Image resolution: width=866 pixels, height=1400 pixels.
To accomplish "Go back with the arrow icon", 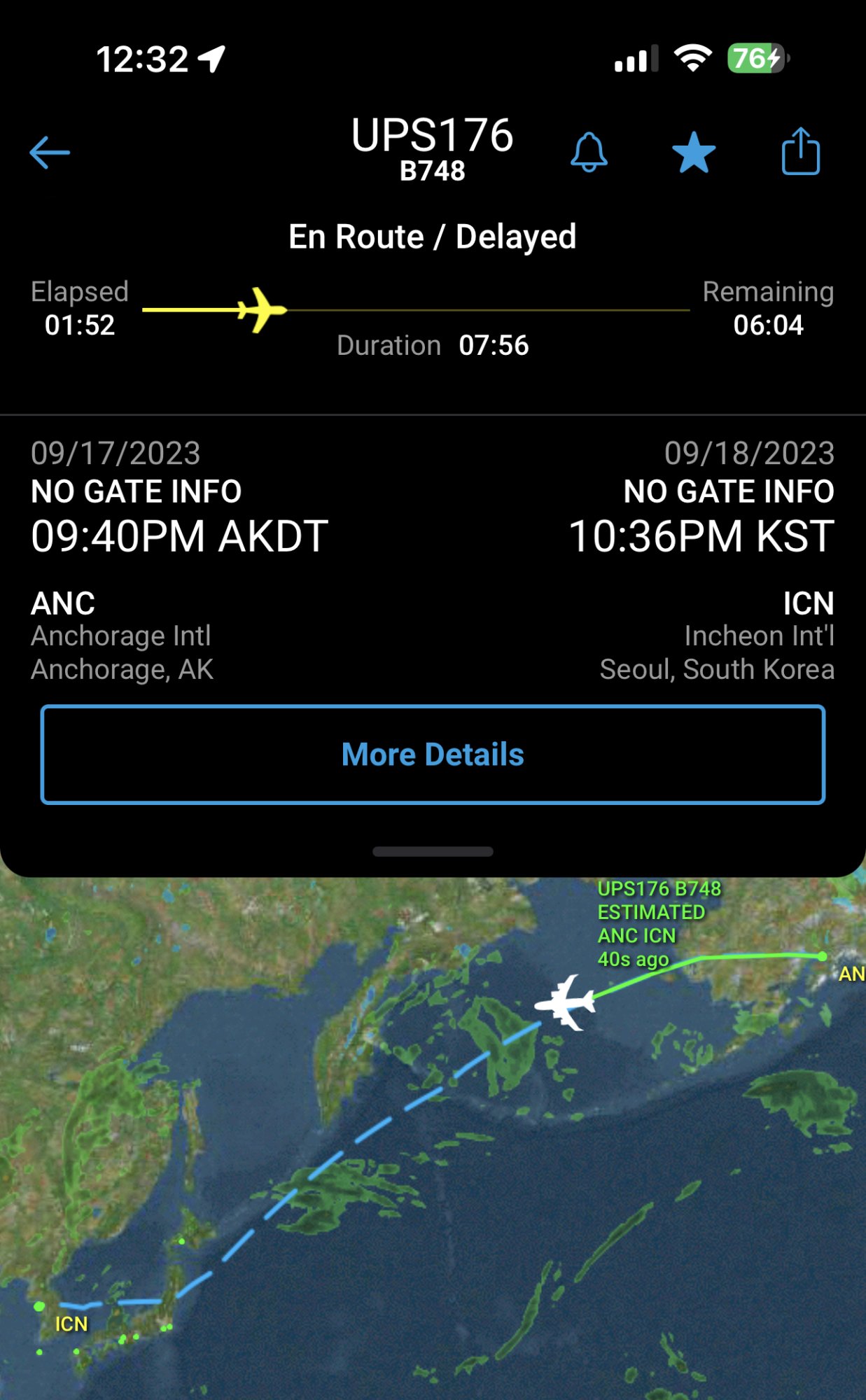I will point(50,152).
